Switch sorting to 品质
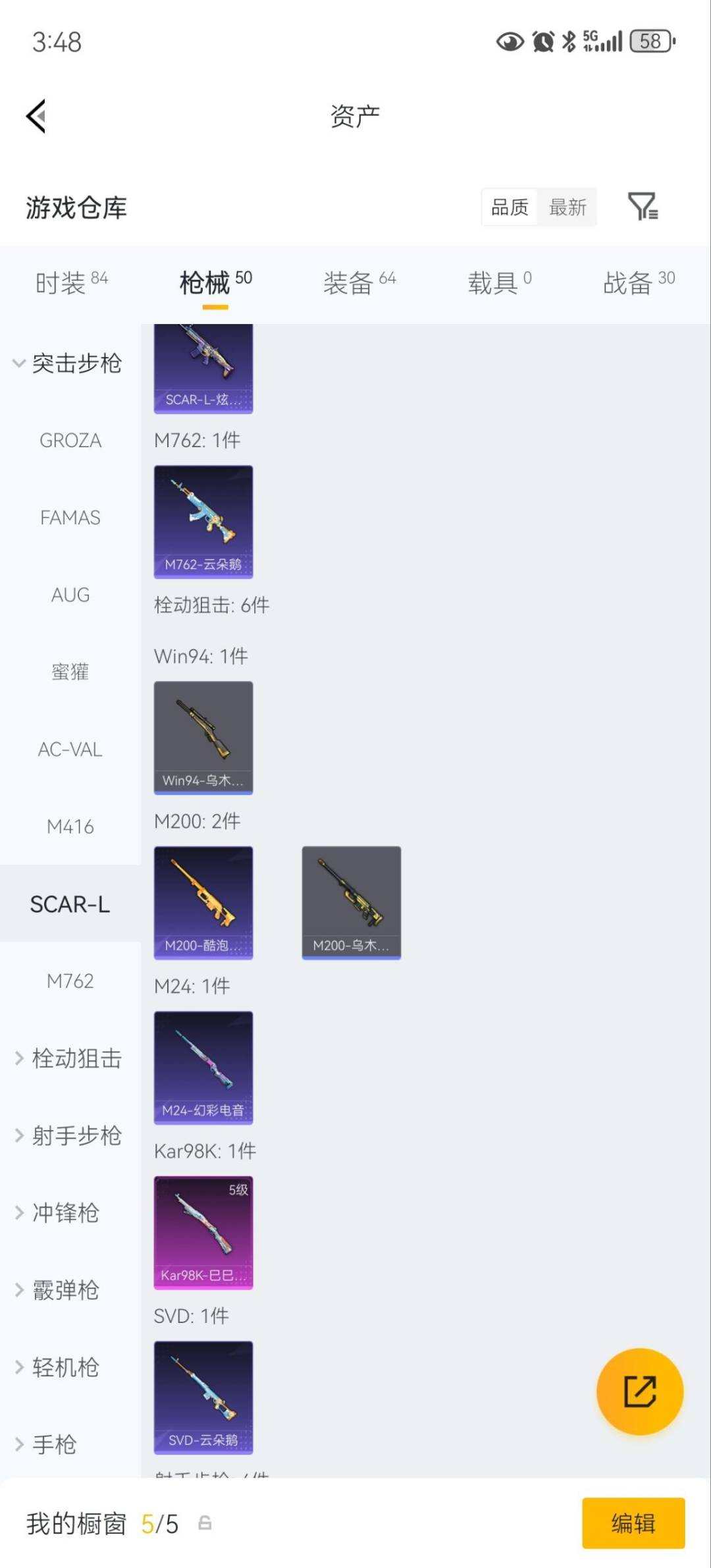The image size is (711, 1568). (508, 207)
